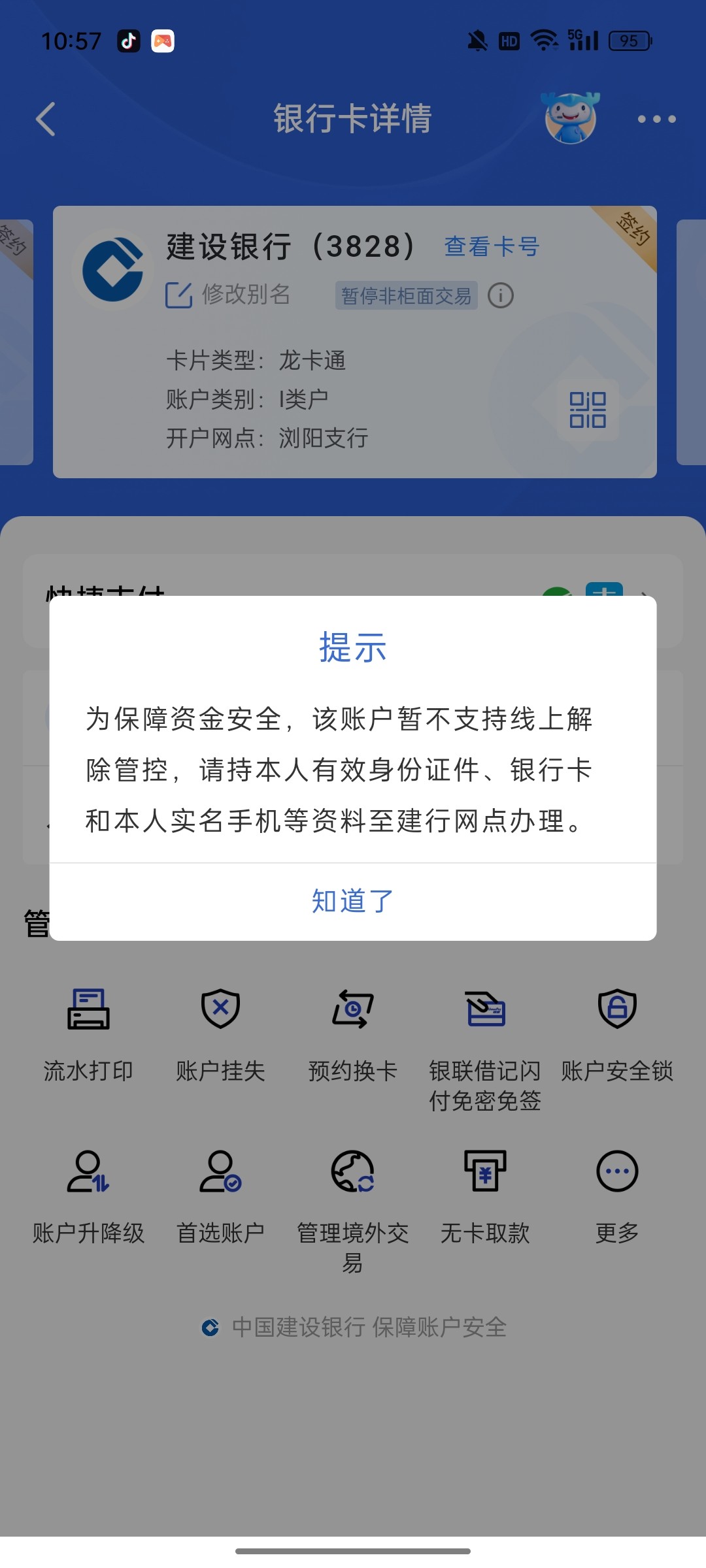Screen dimensions: 706x1568
Task: Open 管理境外交易
Action: (x=352, y=1209)
